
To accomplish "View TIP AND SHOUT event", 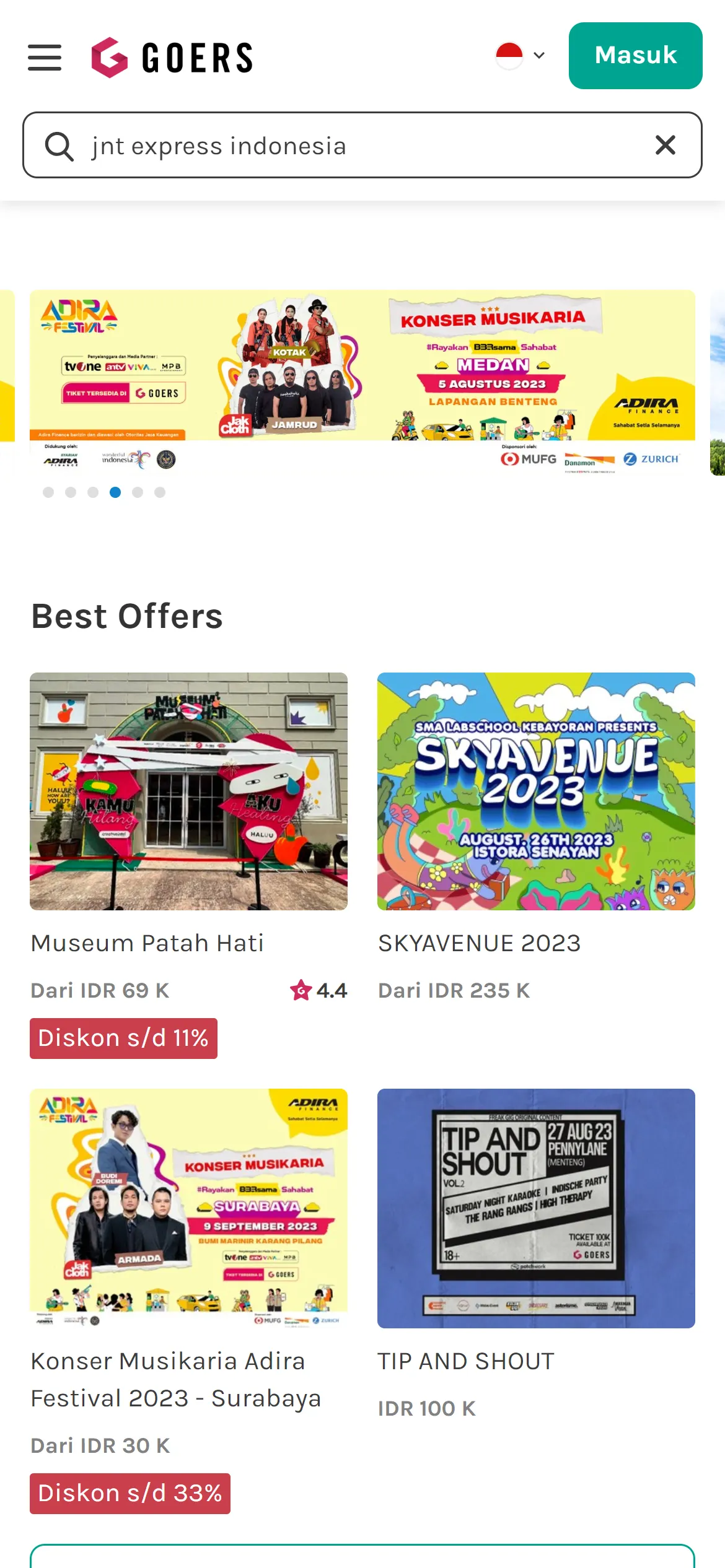I will pyautogui.click(x=536, y=1208).
